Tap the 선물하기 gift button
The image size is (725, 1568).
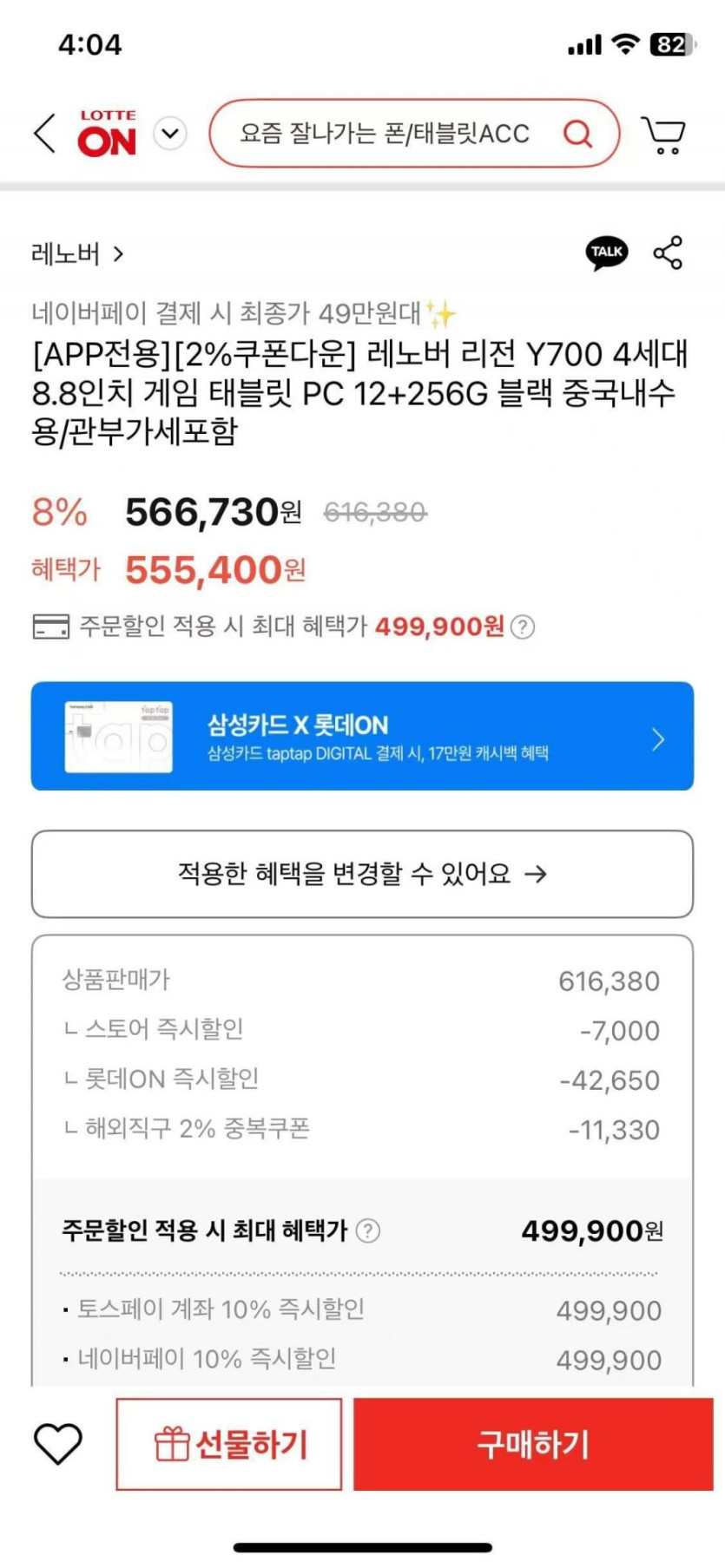pyautogui.click(x=229, y=1444)
